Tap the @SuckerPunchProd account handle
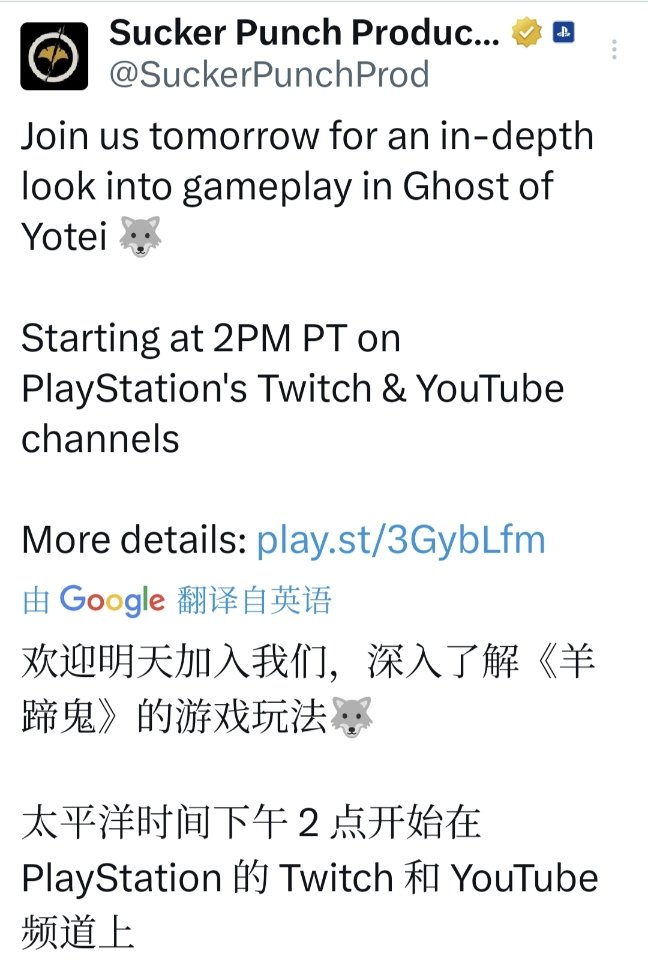The height and width of the screenshot is (963, 648). pos(268,75)
